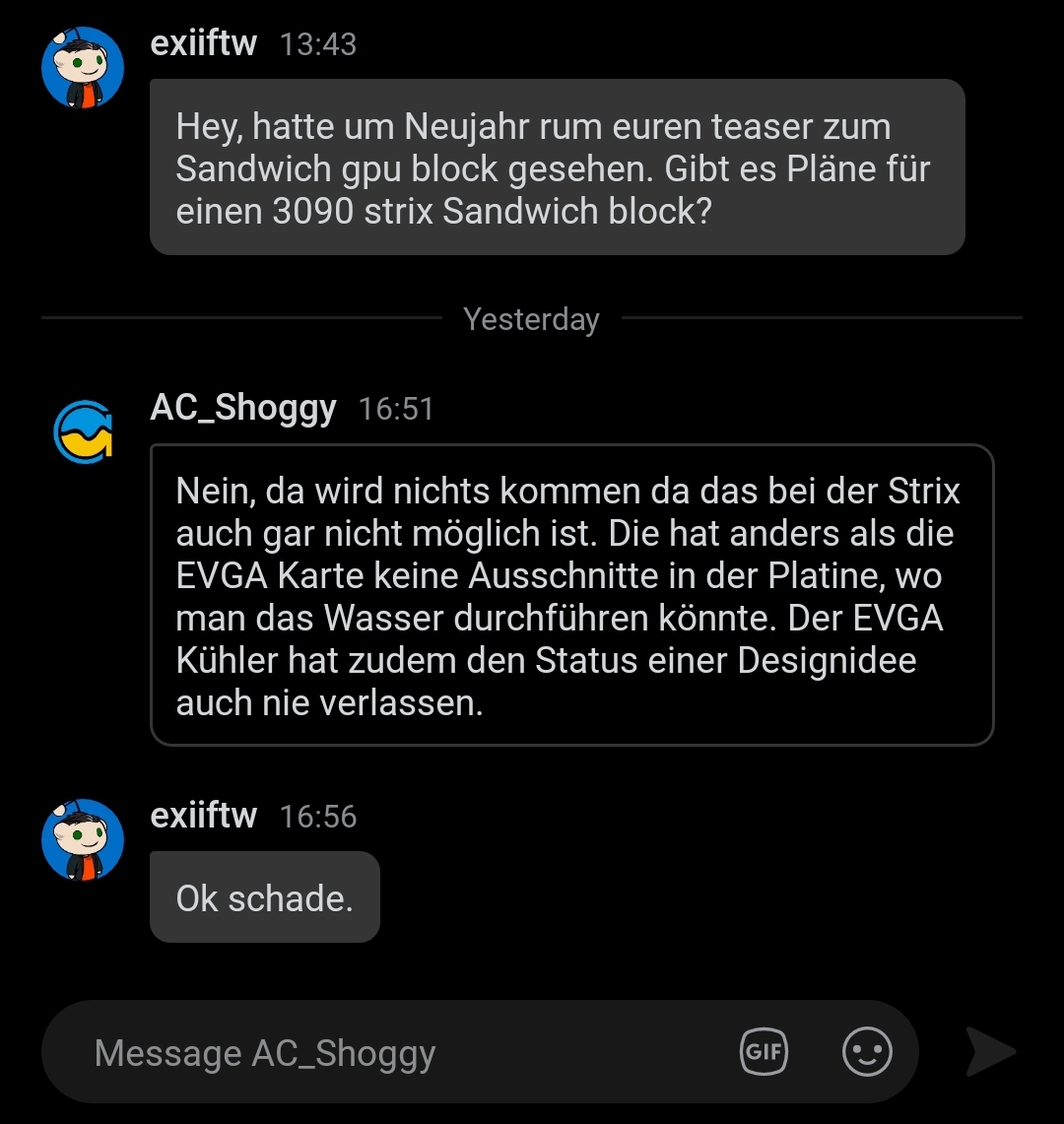Open exiiftw's avatar beside the 13:43 message

(83, 67)
